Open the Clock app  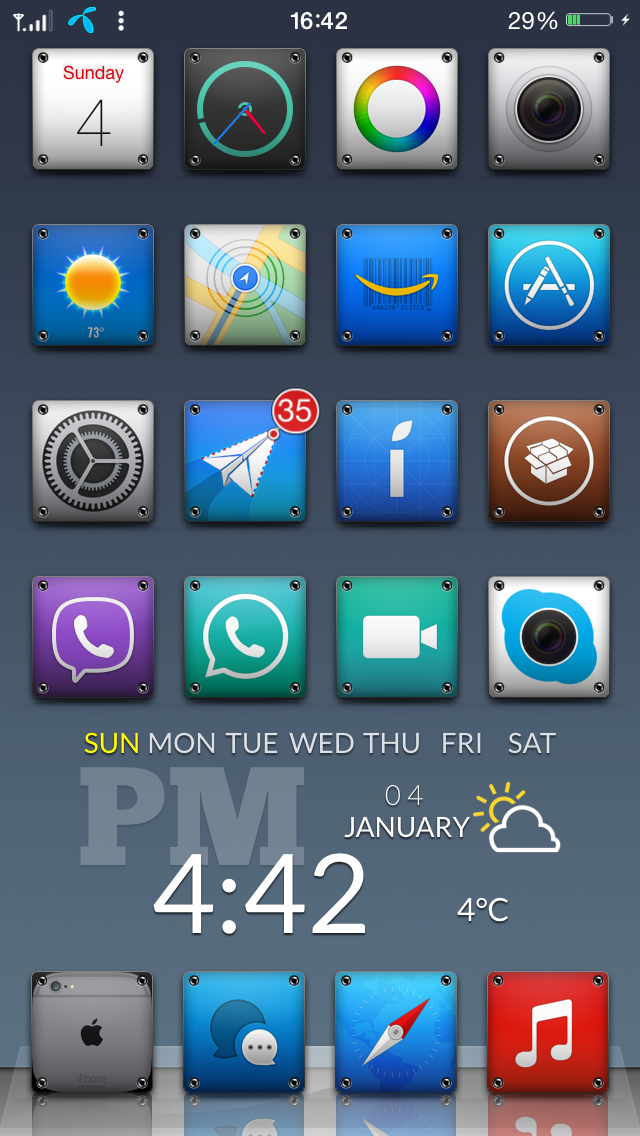point(245,108)
